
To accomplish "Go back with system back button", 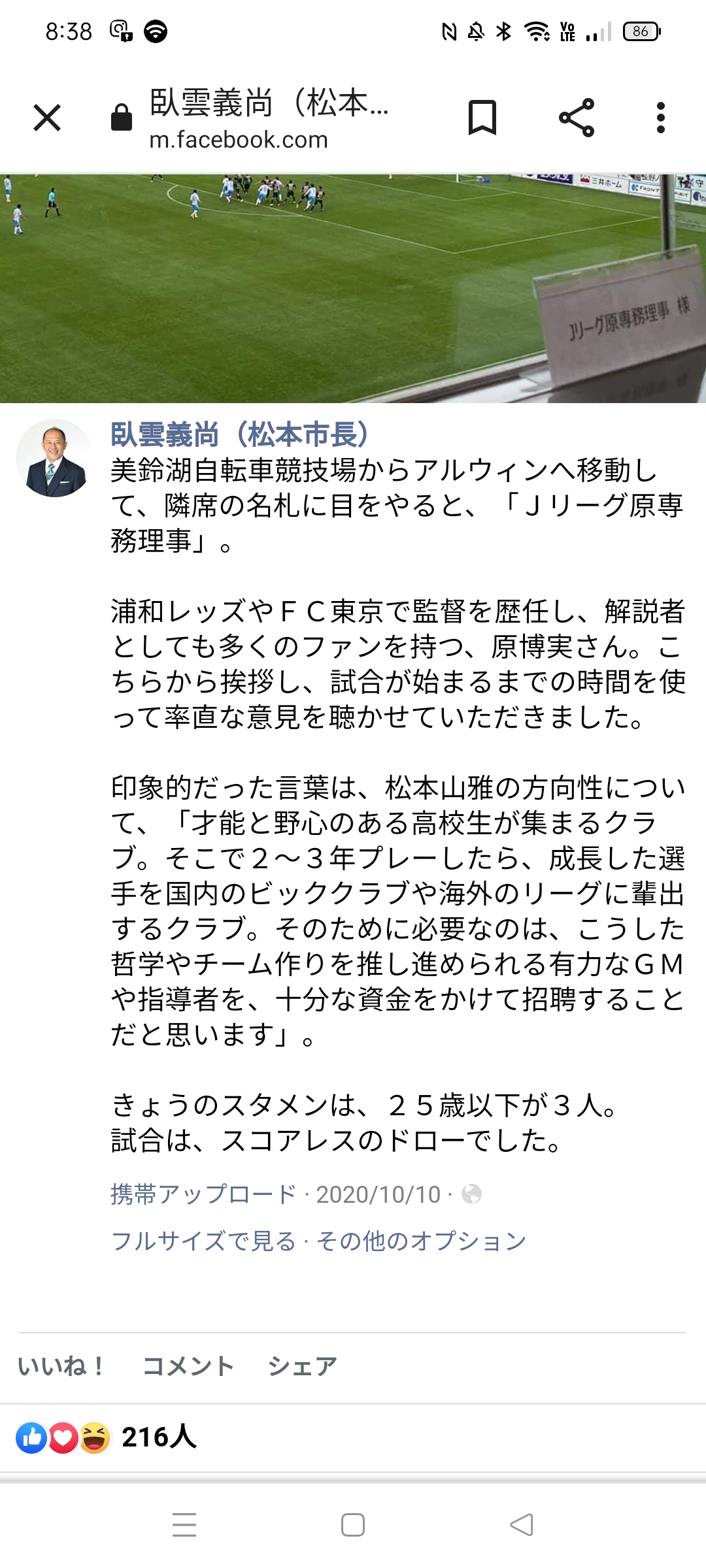I will pyautogui.click(x=522, y=1526).
